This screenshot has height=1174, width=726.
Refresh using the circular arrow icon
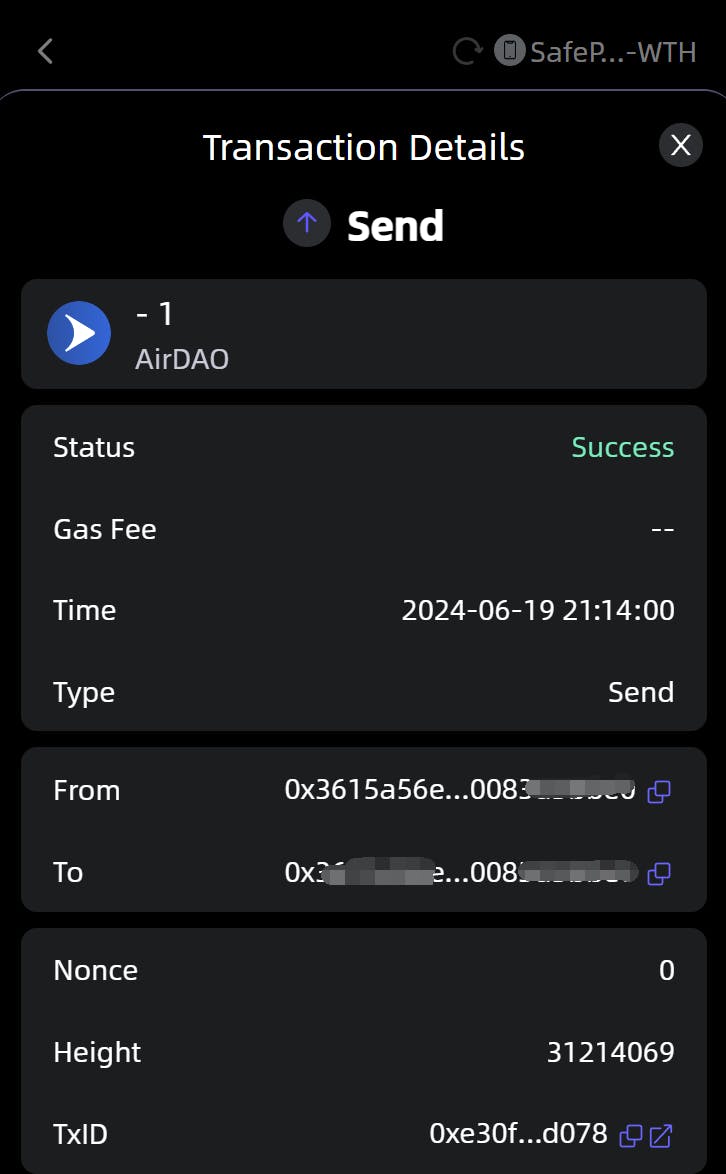click(467, 51)
